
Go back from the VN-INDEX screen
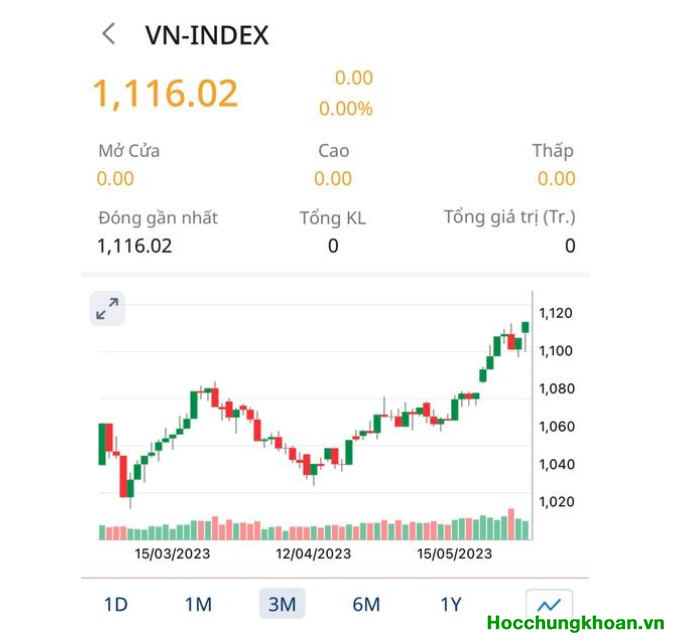[108, 34]
